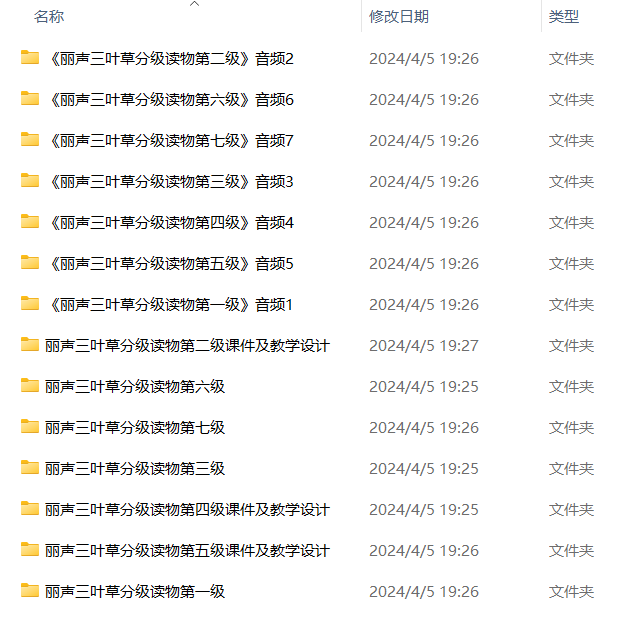Open folder 《丽声三叶草分级读物第四级》音频4
The height and width of the screenshot is (627, 634).
170,223
